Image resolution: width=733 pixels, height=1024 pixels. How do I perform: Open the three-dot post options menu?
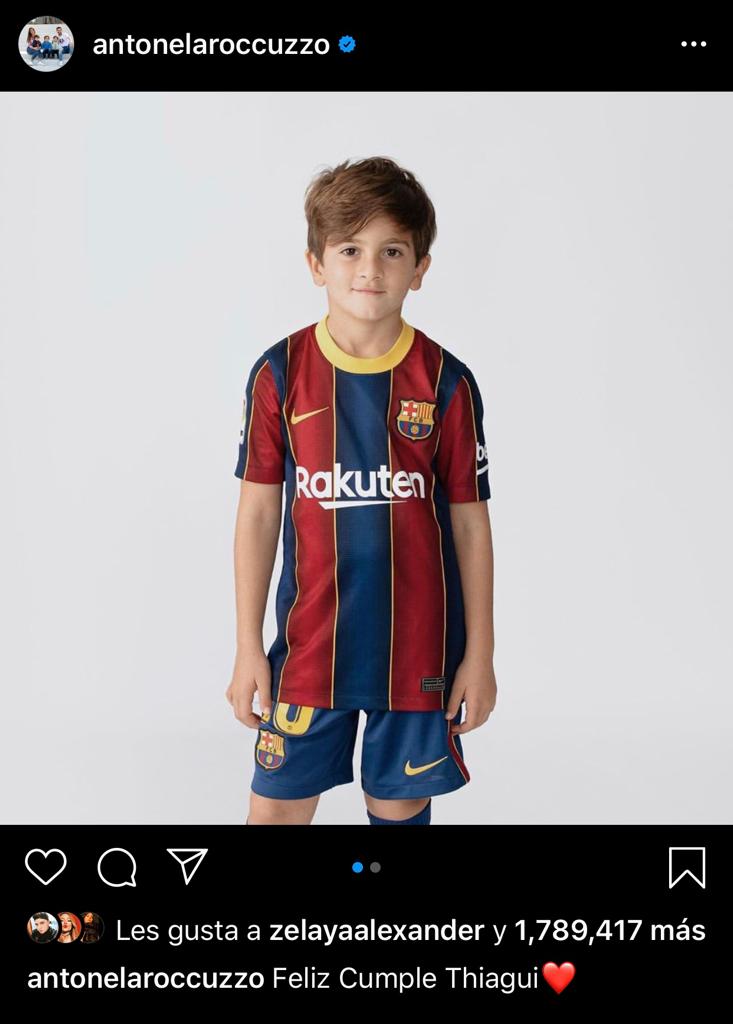[x=693, y=44]
